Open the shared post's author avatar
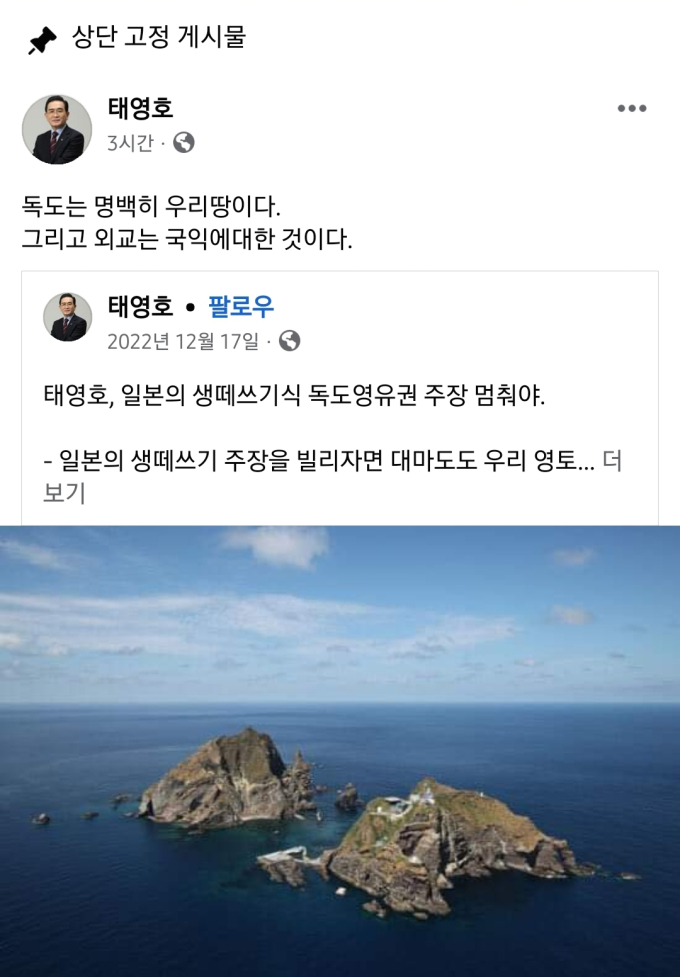The image size is (680, 977). pos(67,317)
